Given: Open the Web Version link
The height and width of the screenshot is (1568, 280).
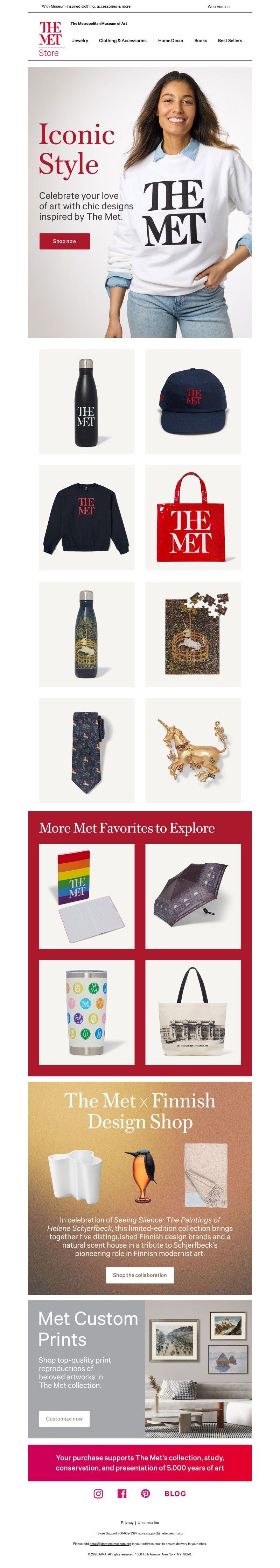Looking at the screenshot, I should tap(218, 7).
